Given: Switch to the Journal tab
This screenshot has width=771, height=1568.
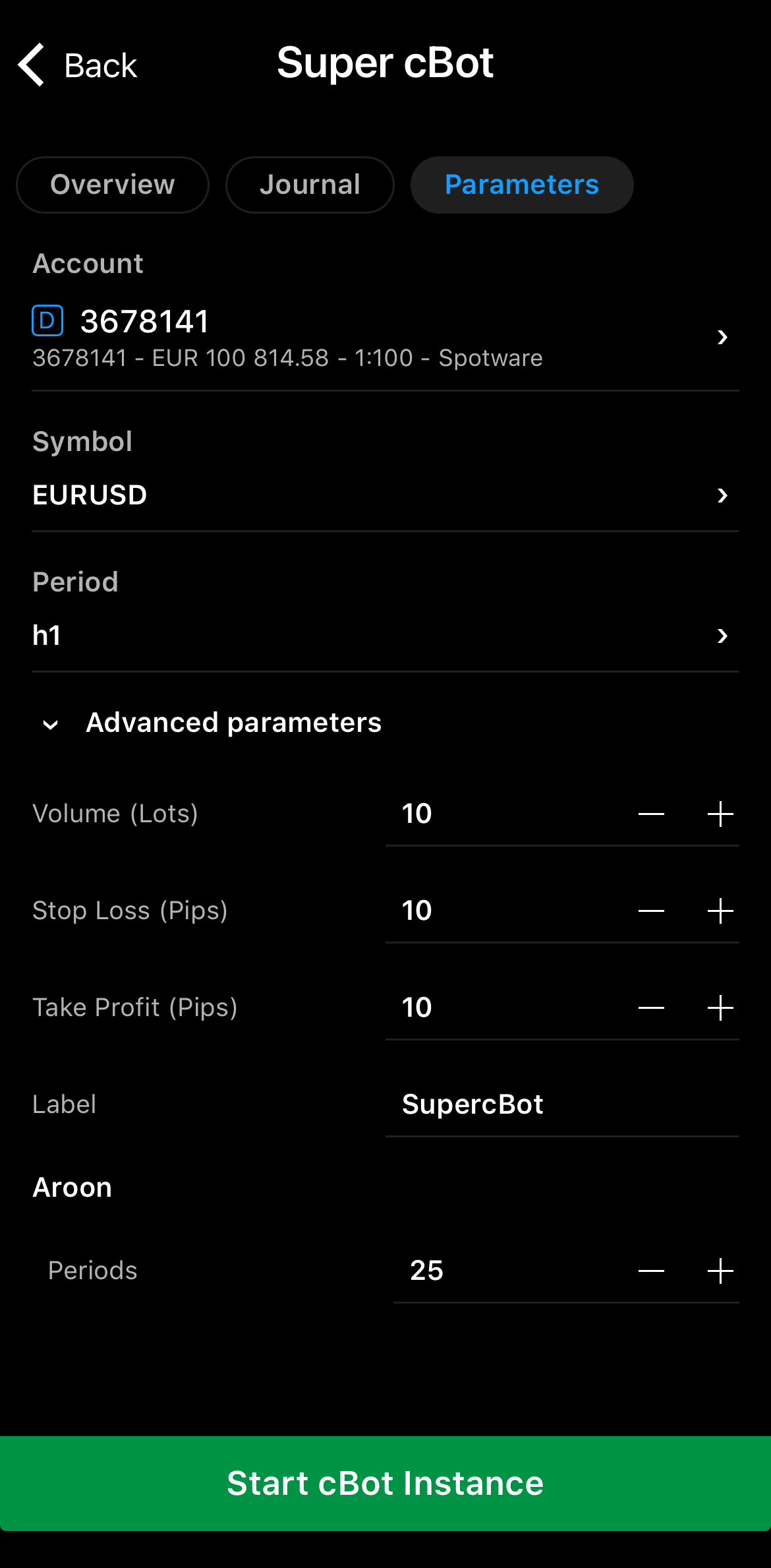Looking at the screenshot, I should [x=310, y=185].
